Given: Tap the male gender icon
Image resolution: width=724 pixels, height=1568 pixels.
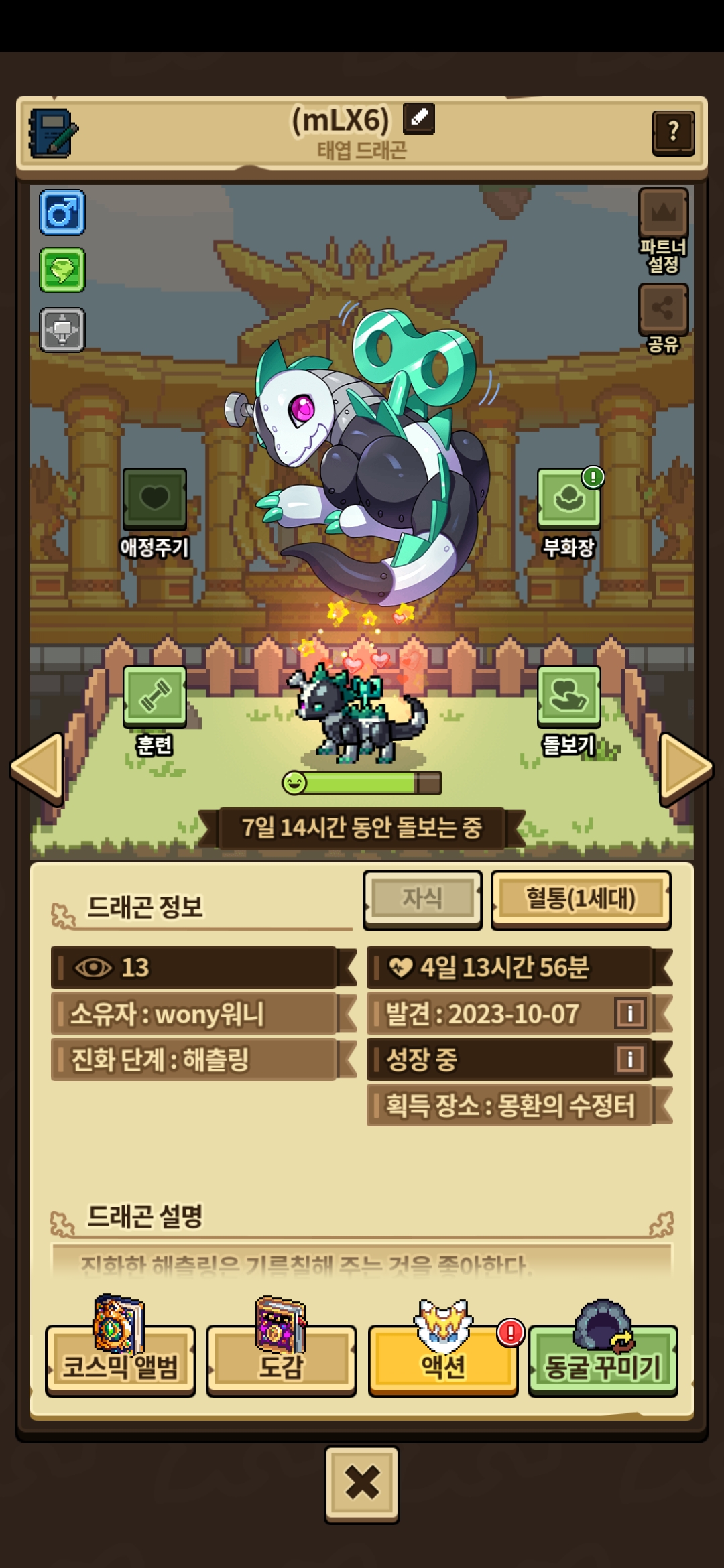Looking at the screenshot, I should tap(62, 212).
